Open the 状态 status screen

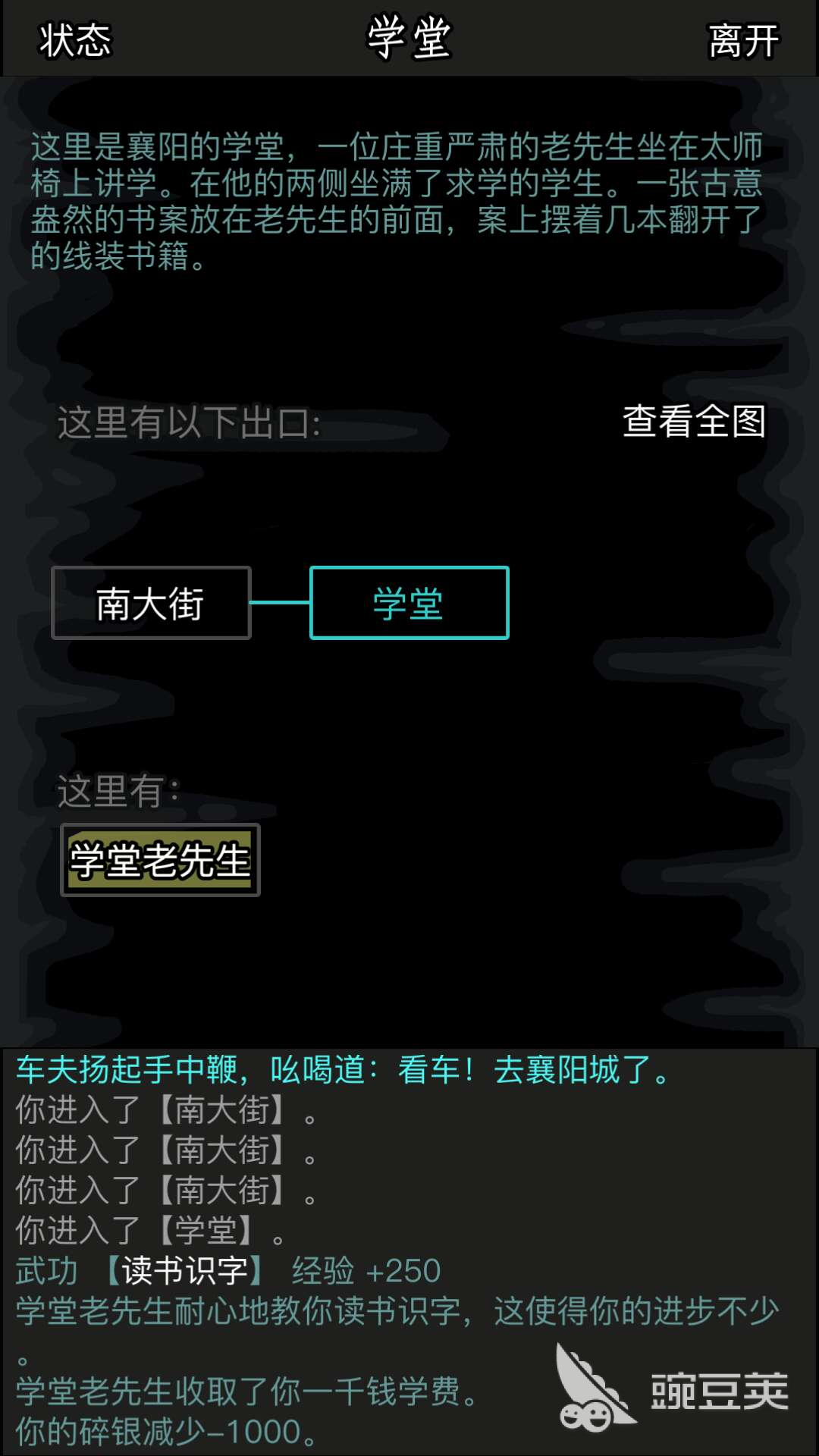[75, 39]
